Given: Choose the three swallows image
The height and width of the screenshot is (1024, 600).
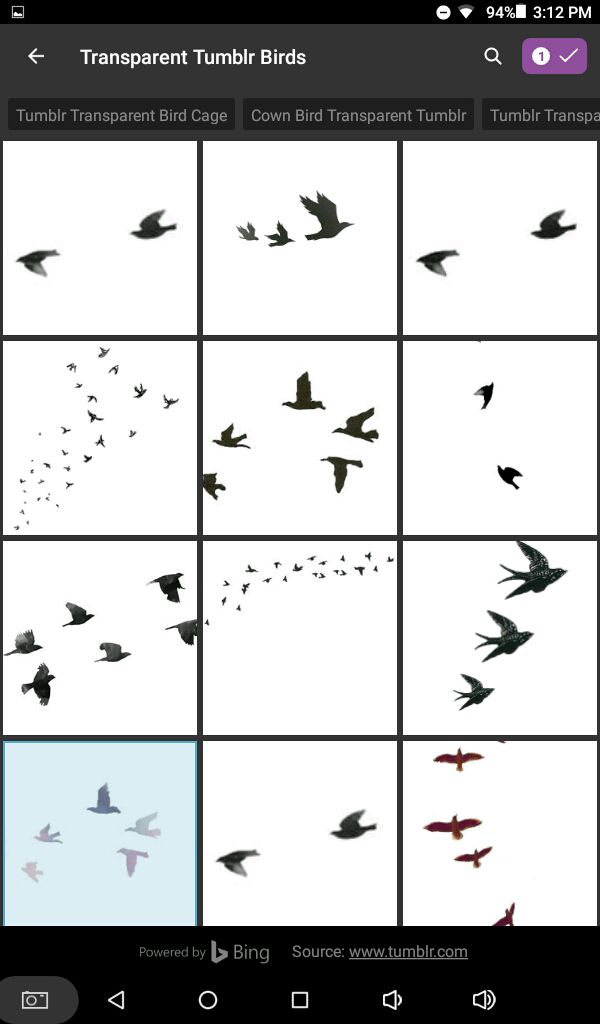Looking at the screenshot, I should tap(500, 638).
